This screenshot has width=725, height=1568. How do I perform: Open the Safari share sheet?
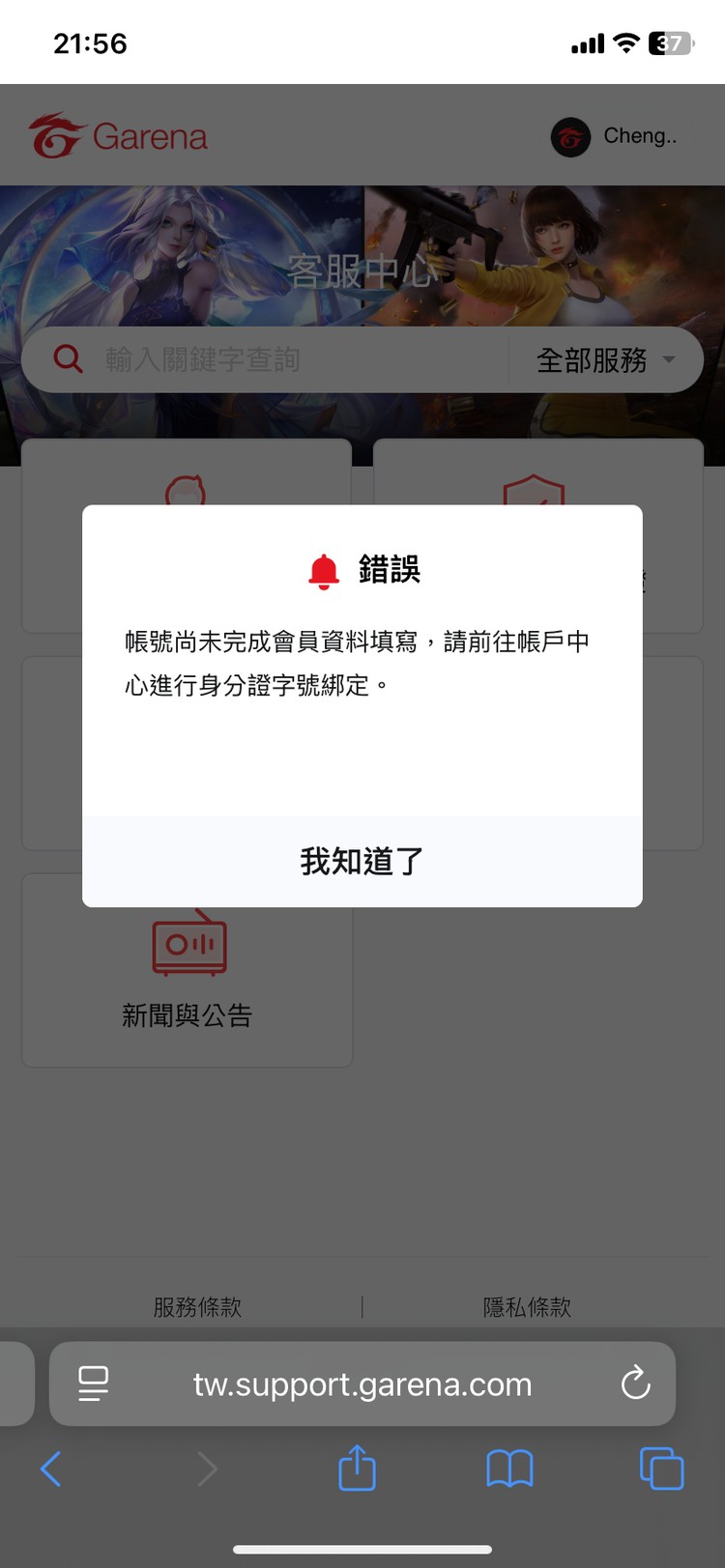point(357,1468)
